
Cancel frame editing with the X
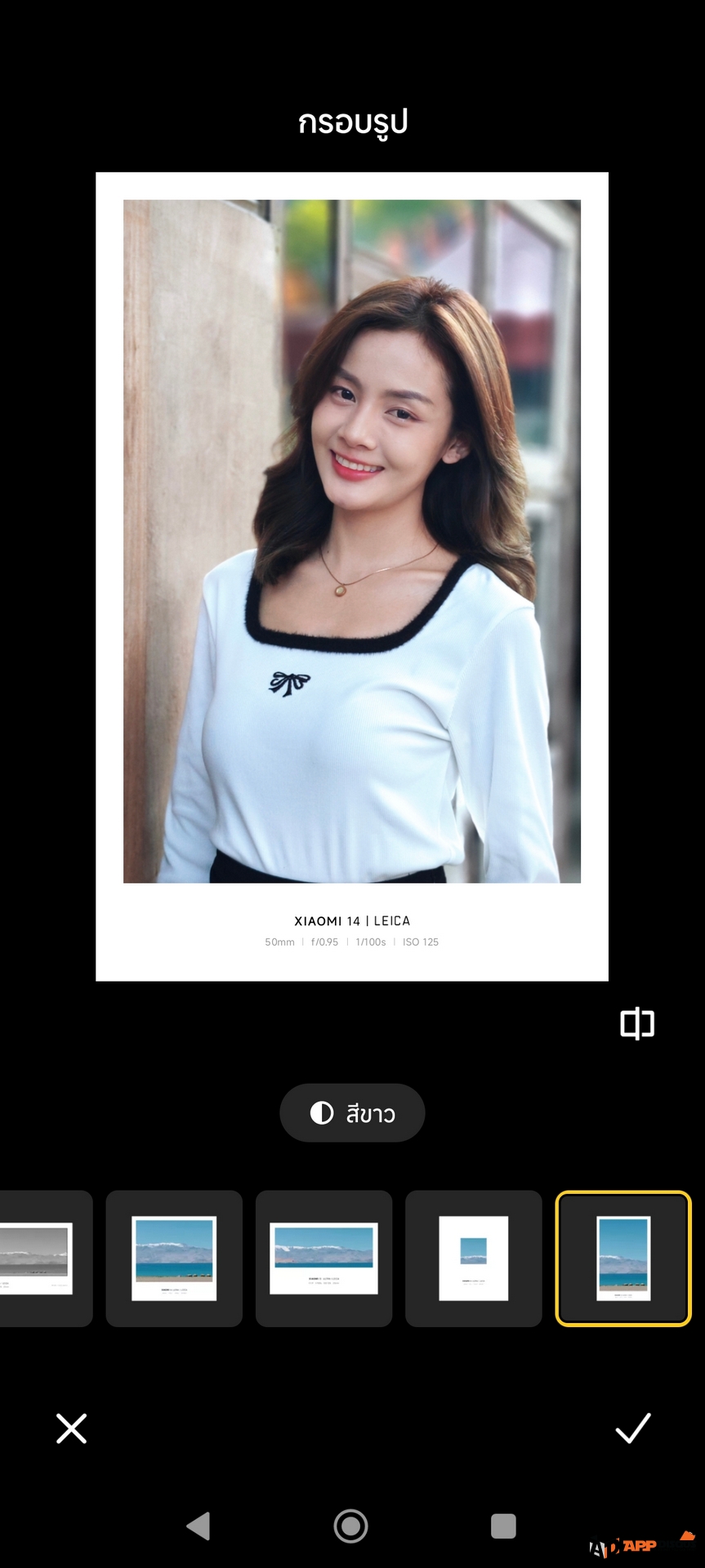71,1428
